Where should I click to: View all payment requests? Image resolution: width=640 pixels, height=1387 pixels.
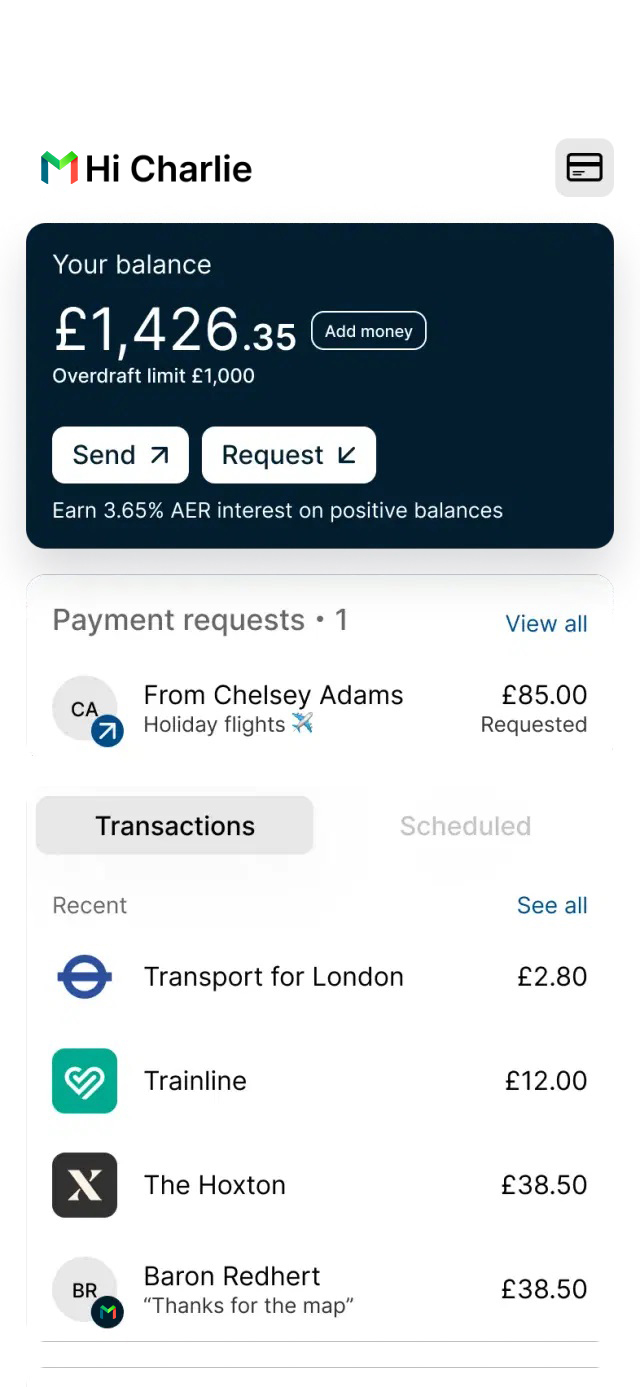coord(546,624)
